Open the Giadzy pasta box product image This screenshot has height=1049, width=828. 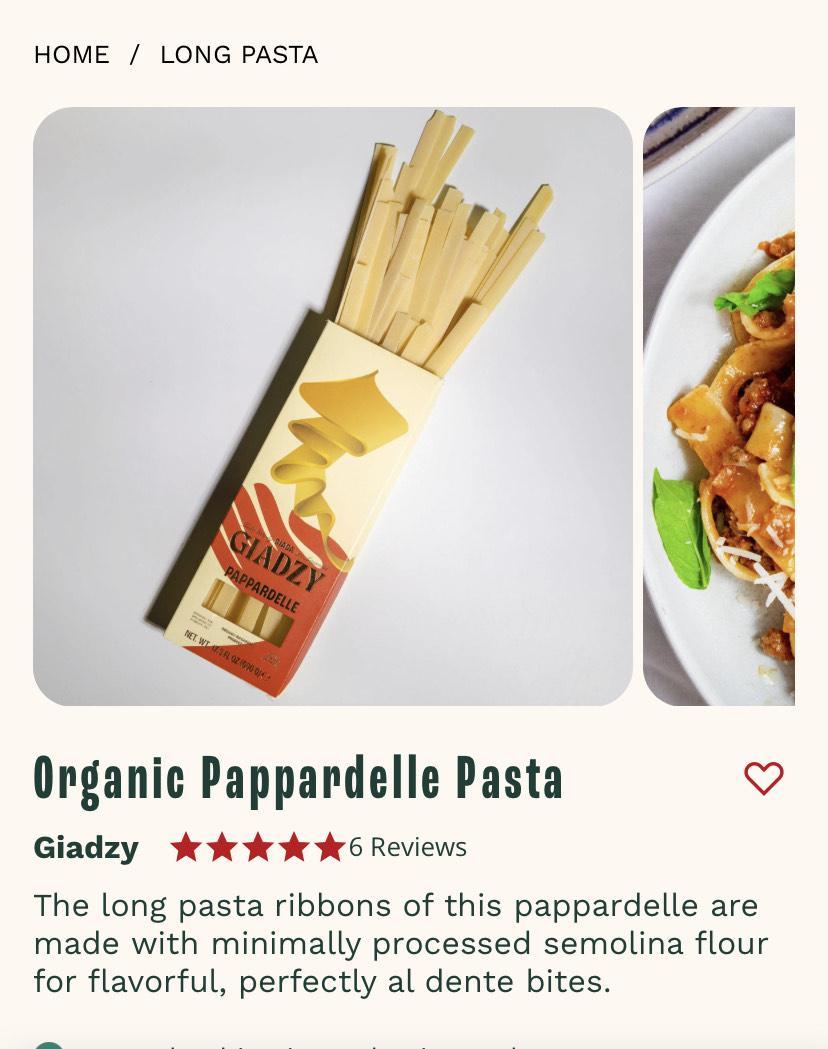(x=332, y=406)
